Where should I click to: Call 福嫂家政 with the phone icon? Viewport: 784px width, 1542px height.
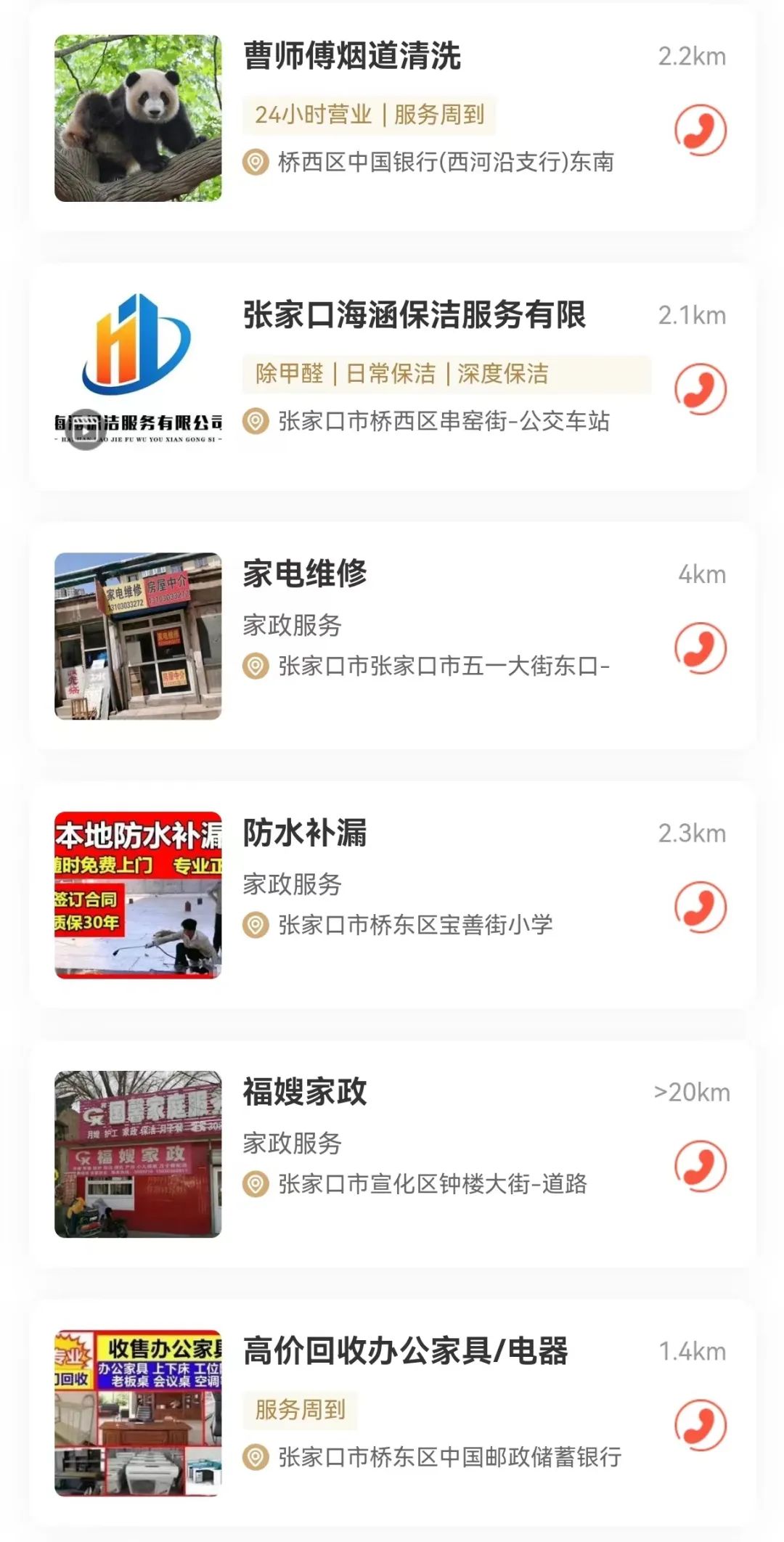pos(700,1166)
